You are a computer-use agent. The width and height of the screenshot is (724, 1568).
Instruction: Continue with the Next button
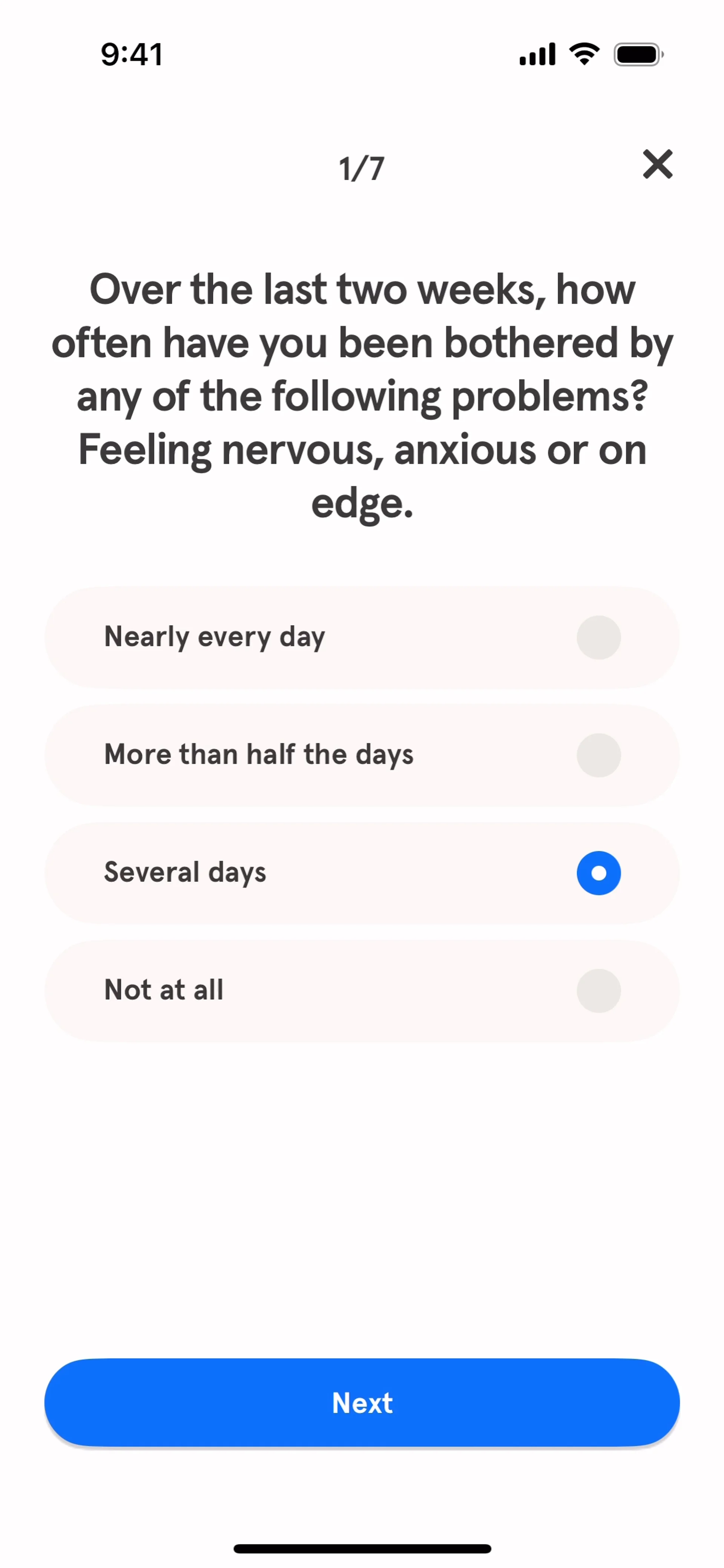point(362,1402)
